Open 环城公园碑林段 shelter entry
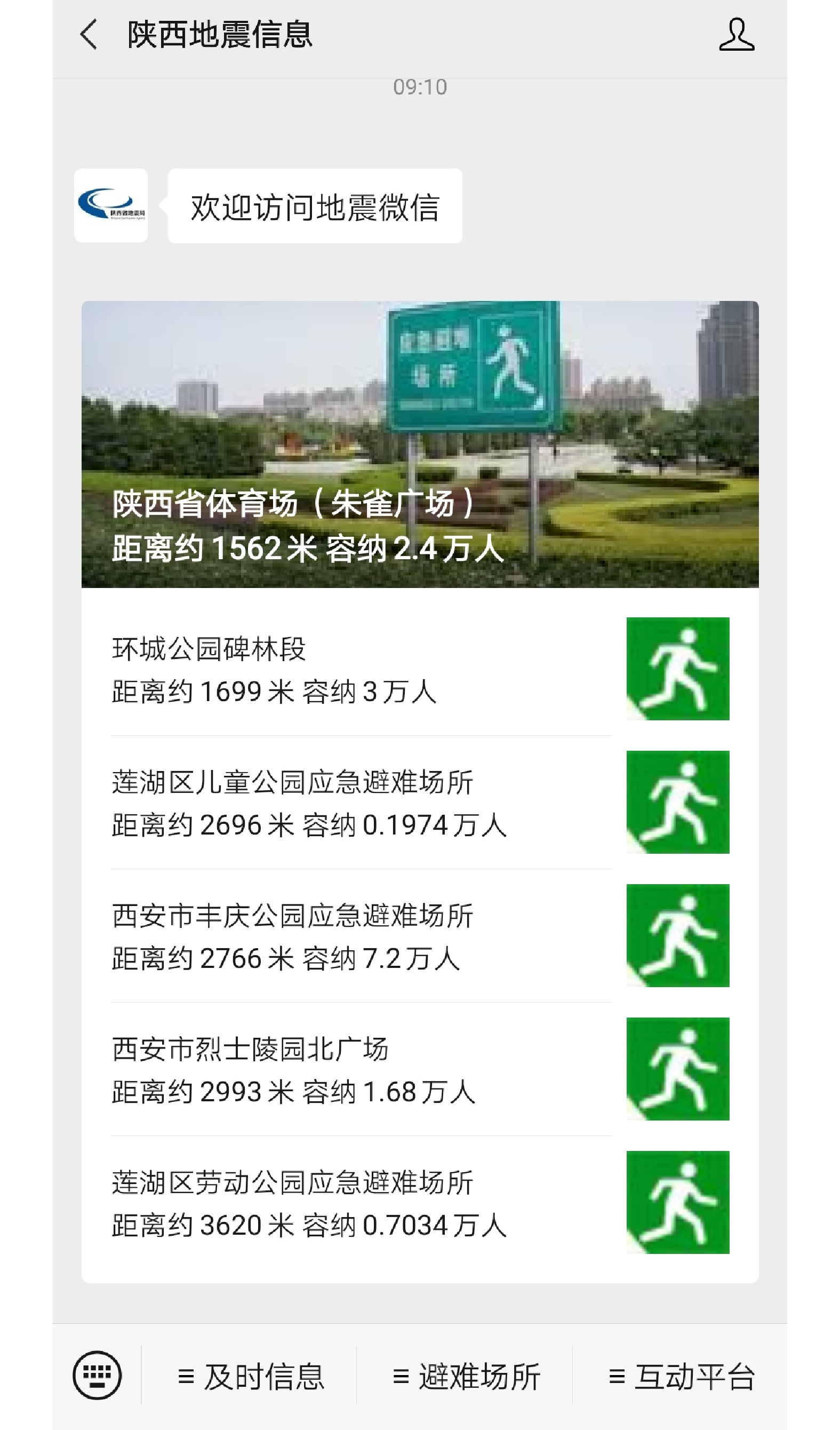 click(x=420, y=669)
